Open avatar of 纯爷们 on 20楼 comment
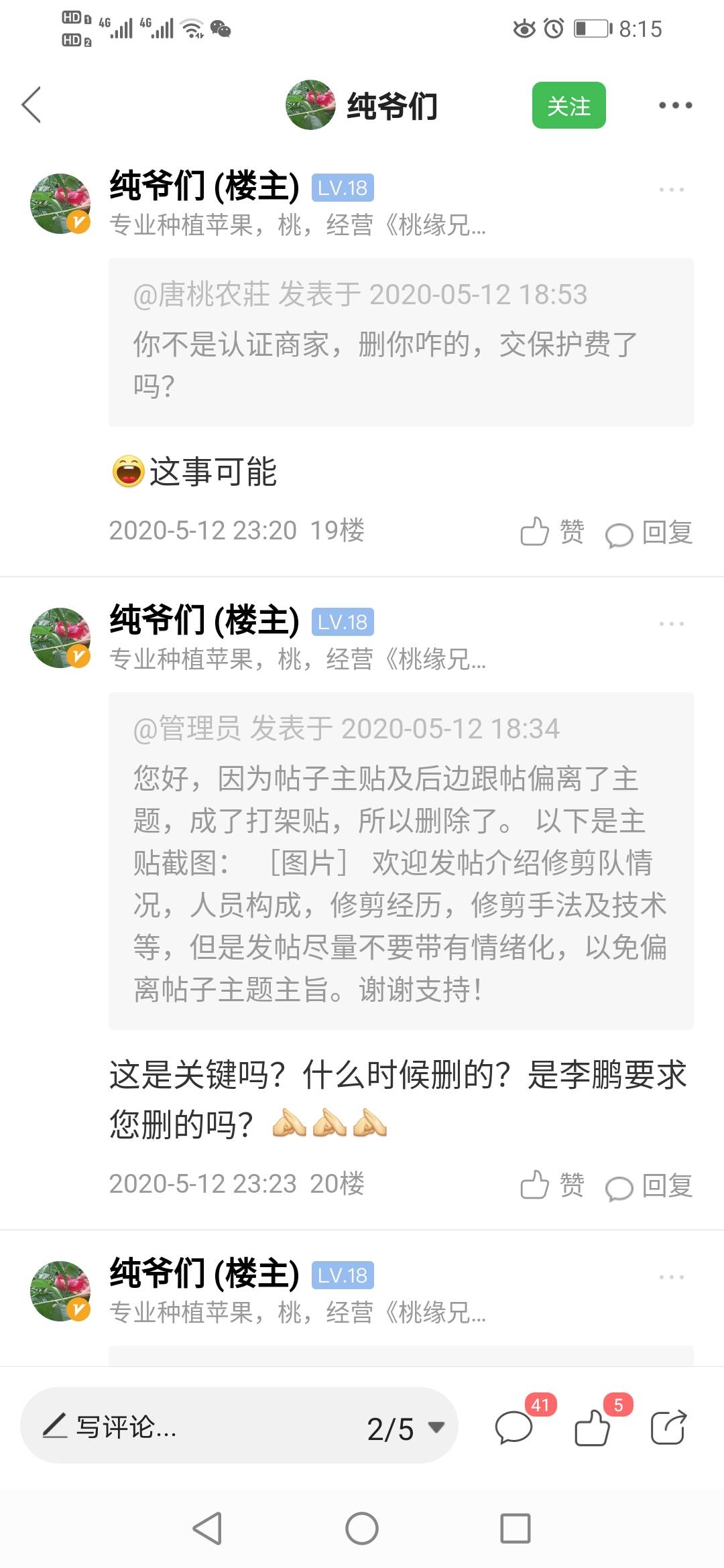The image size is (724, 1568). (60, 638)
